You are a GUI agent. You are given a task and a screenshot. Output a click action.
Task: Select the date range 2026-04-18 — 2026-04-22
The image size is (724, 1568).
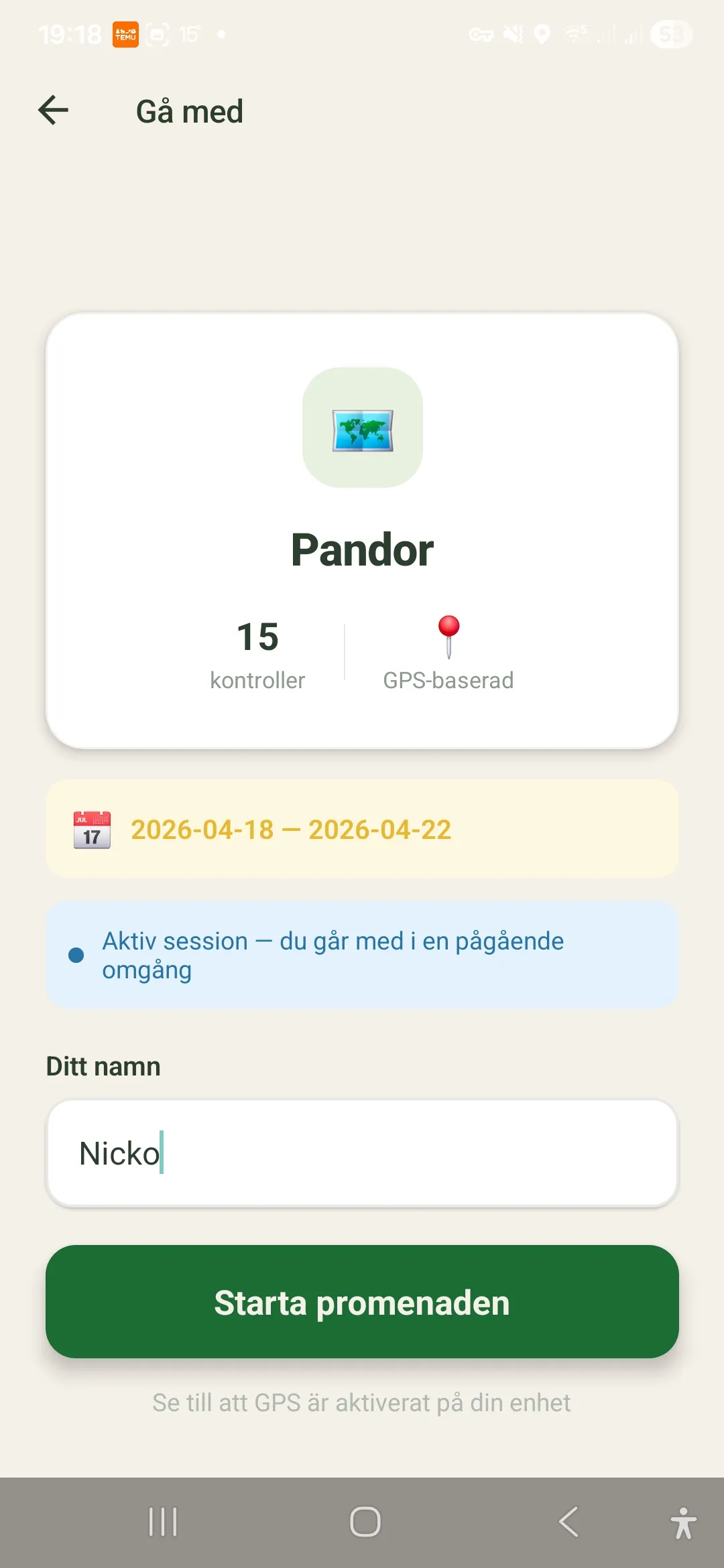click(292, 830)
